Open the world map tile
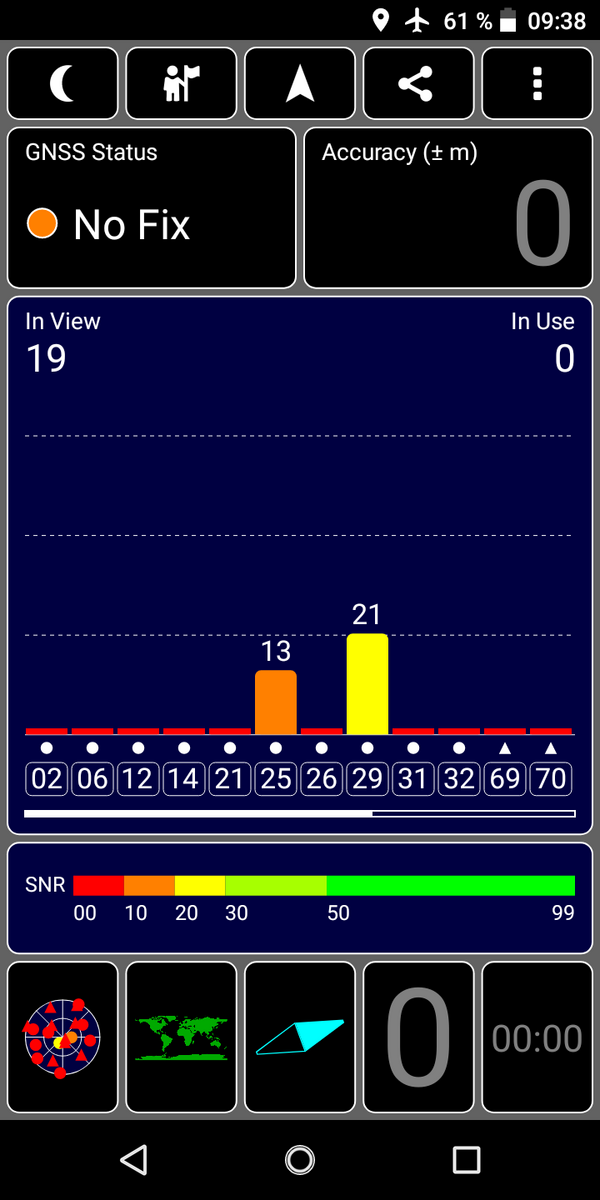 (181, 1037)
